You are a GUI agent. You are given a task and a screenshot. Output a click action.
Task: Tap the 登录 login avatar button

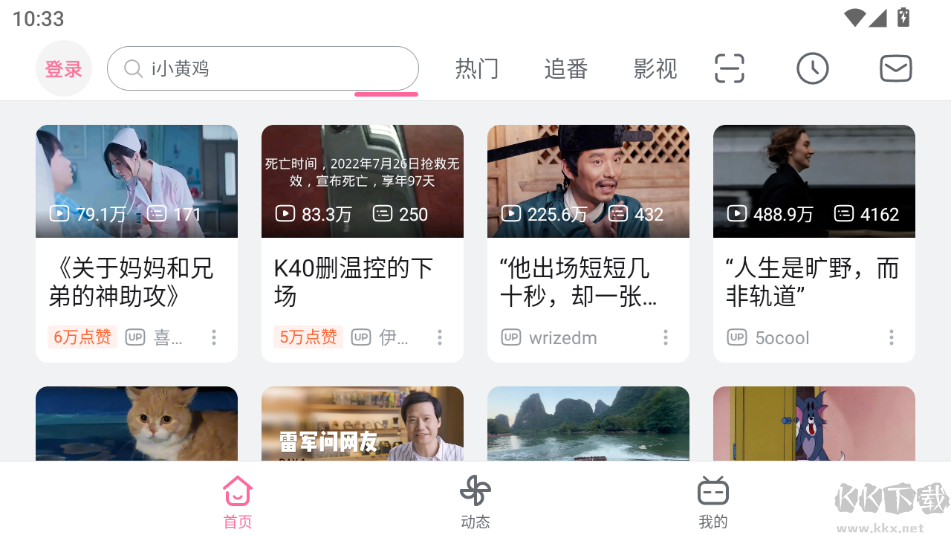(63, 69)
